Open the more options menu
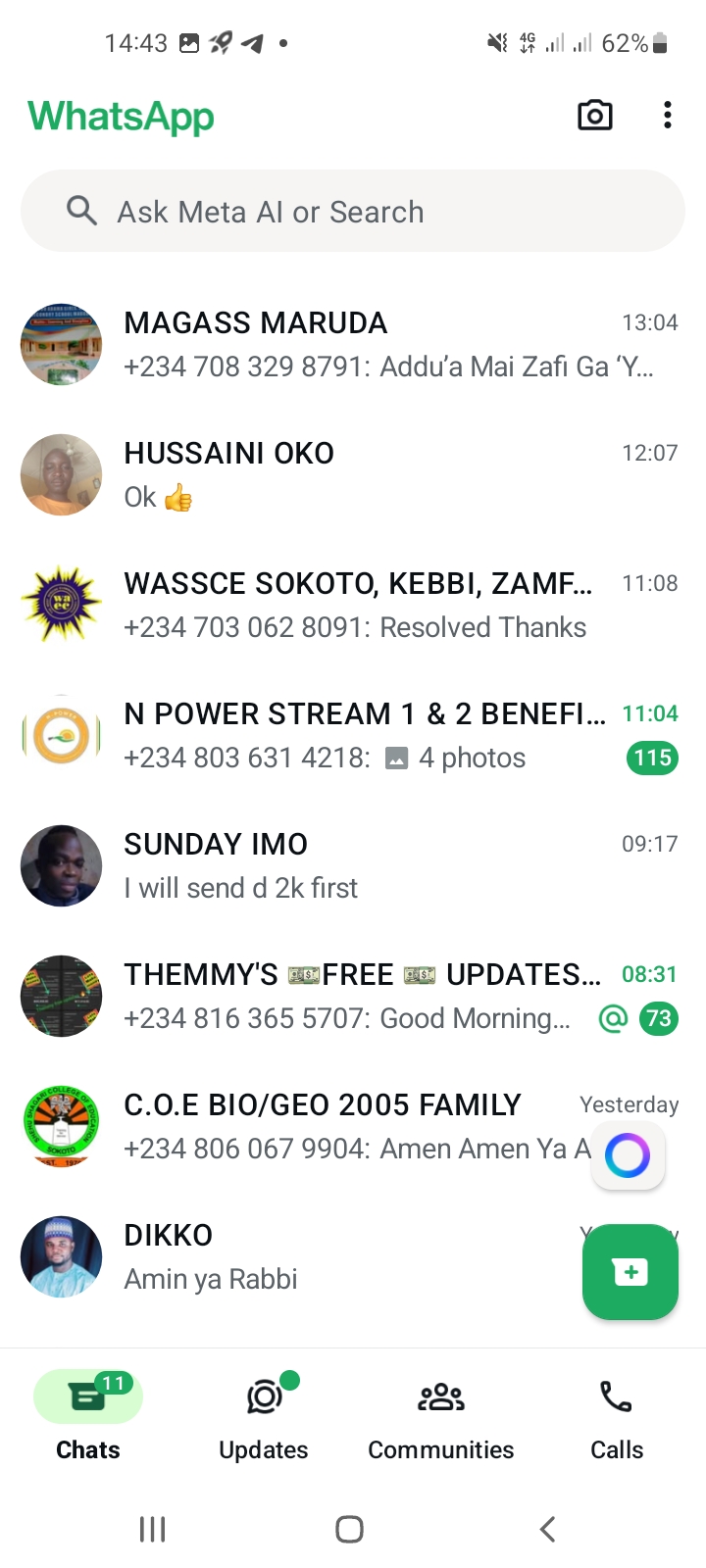Image resolution: width=706 pixels, height=1568 pixels. click(x=668, y=116)
